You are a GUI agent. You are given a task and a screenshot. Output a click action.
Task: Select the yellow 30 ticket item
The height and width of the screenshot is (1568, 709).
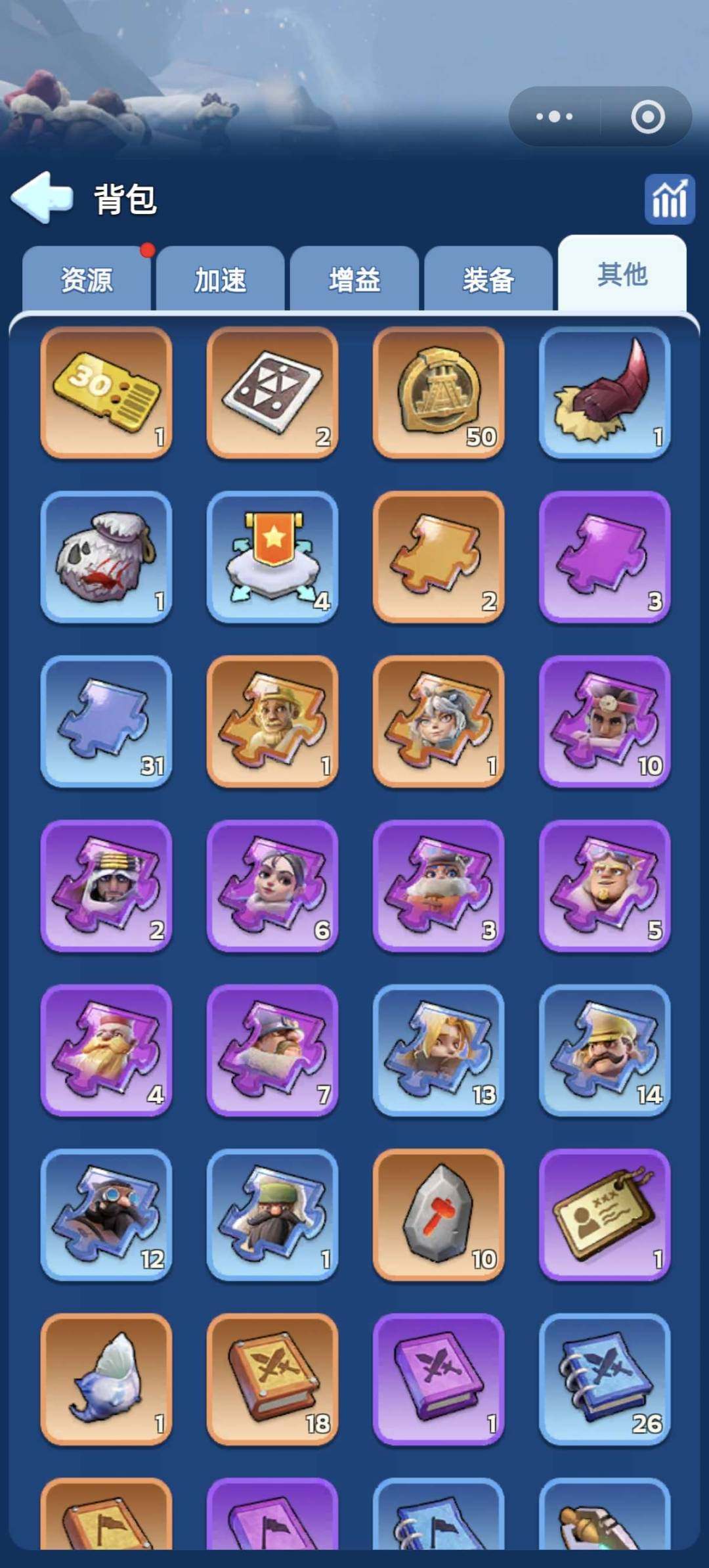pos(106,392)
